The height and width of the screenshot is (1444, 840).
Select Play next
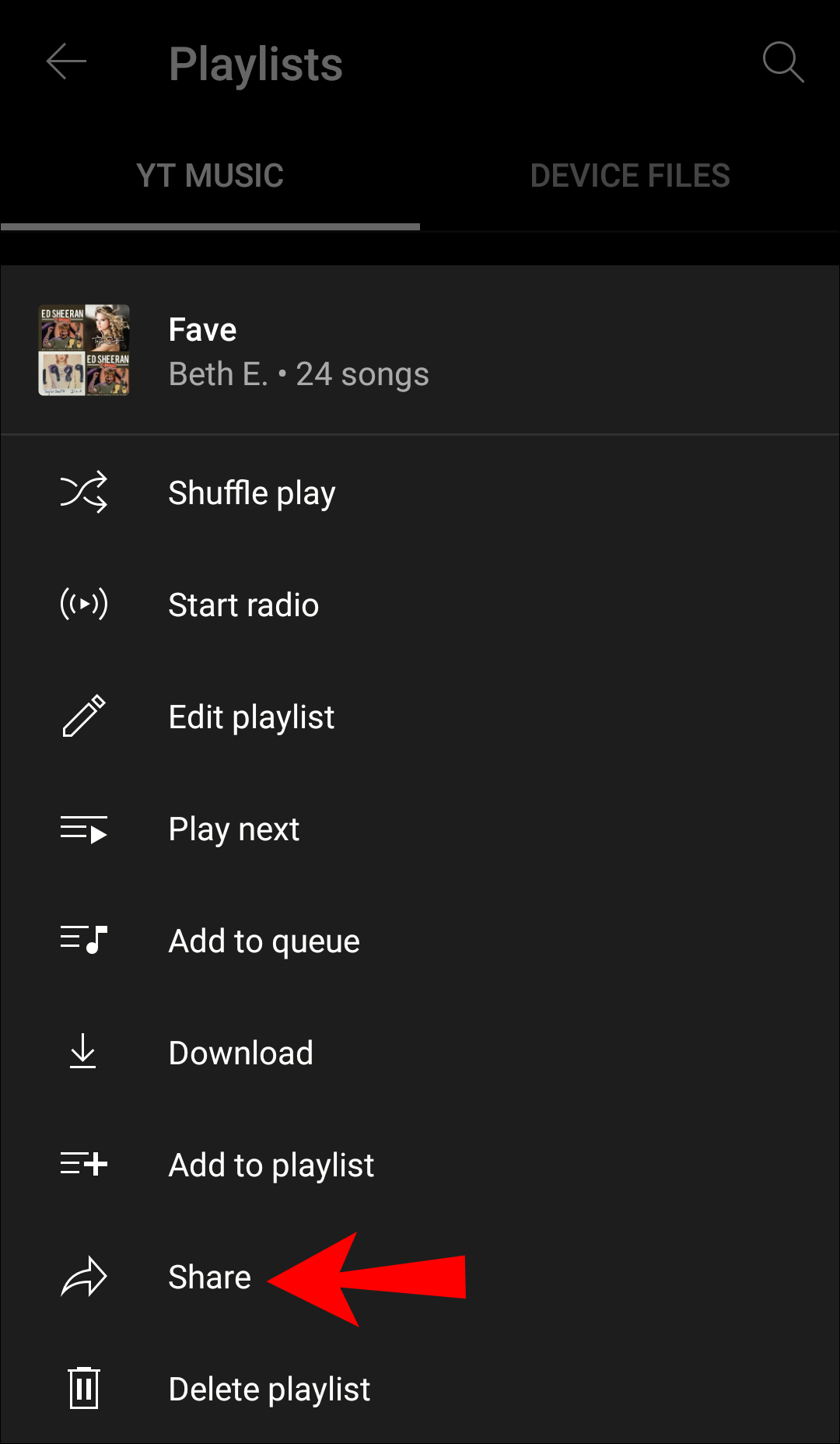233,829
